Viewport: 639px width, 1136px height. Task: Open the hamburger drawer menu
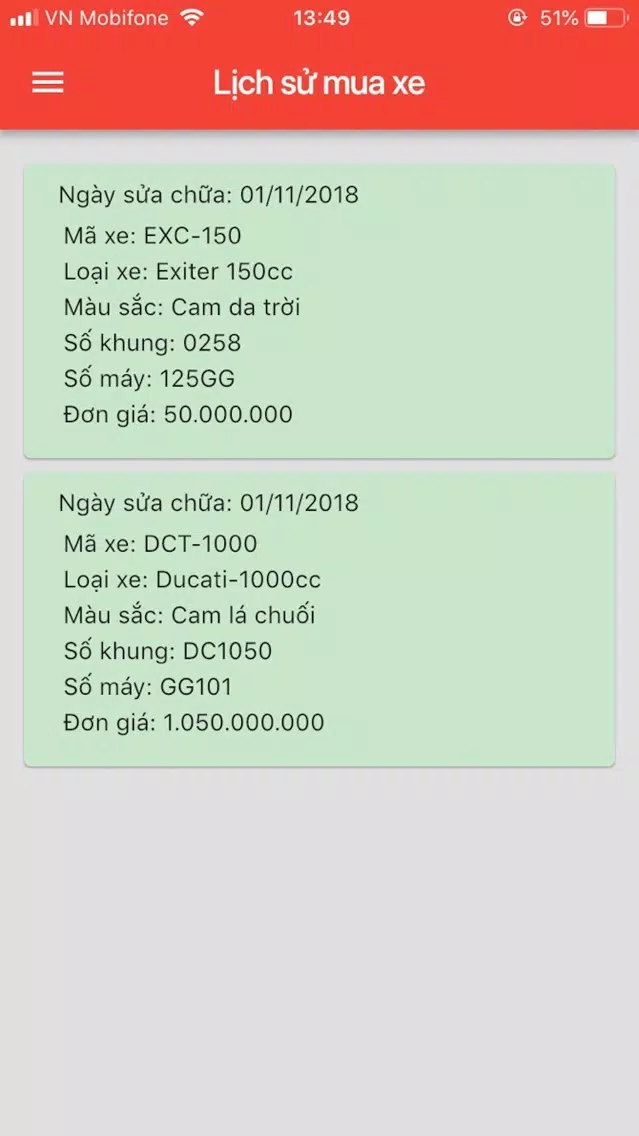[48, 83]
